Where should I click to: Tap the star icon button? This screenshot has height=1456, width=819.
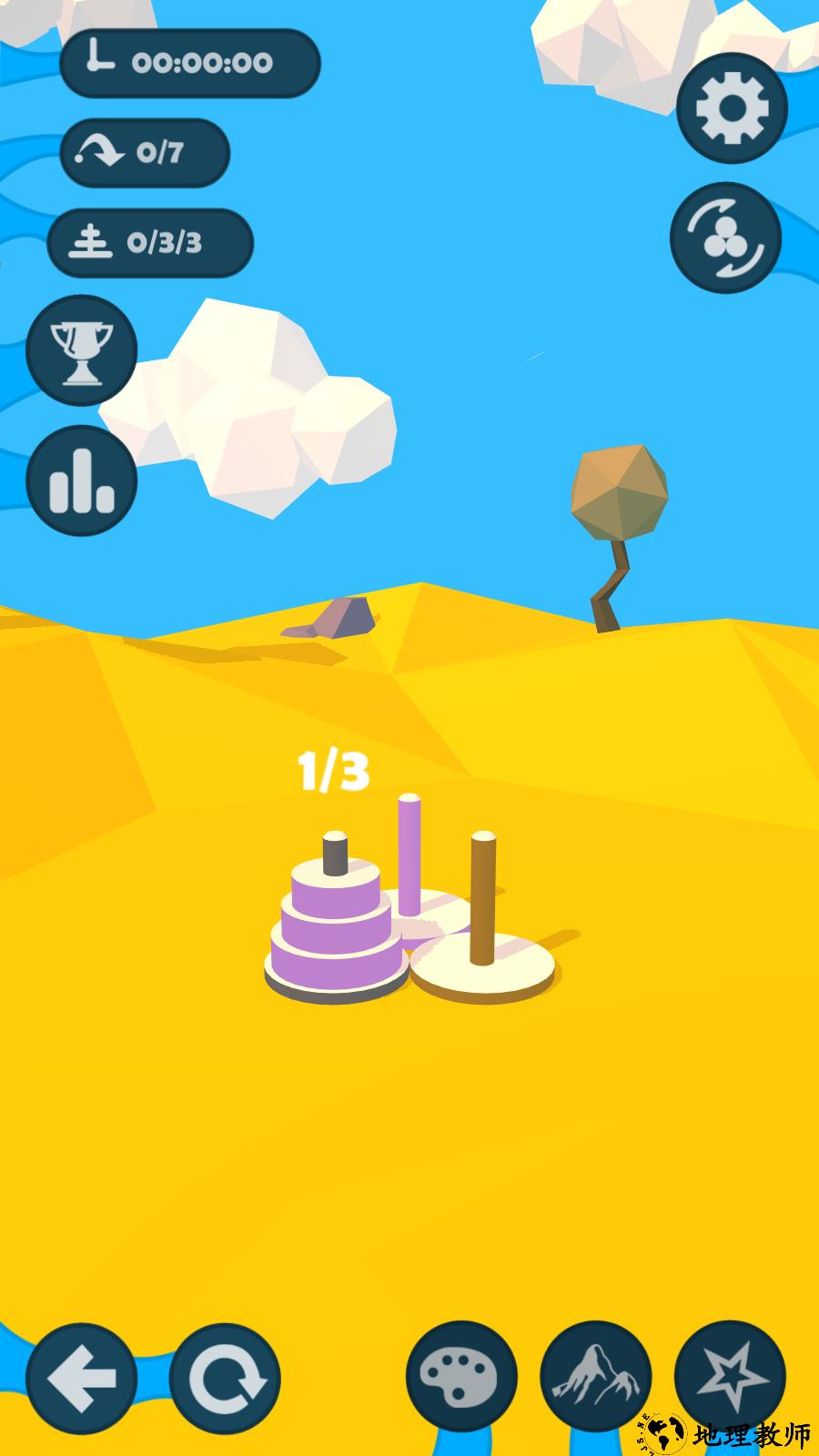[730, 1378]
